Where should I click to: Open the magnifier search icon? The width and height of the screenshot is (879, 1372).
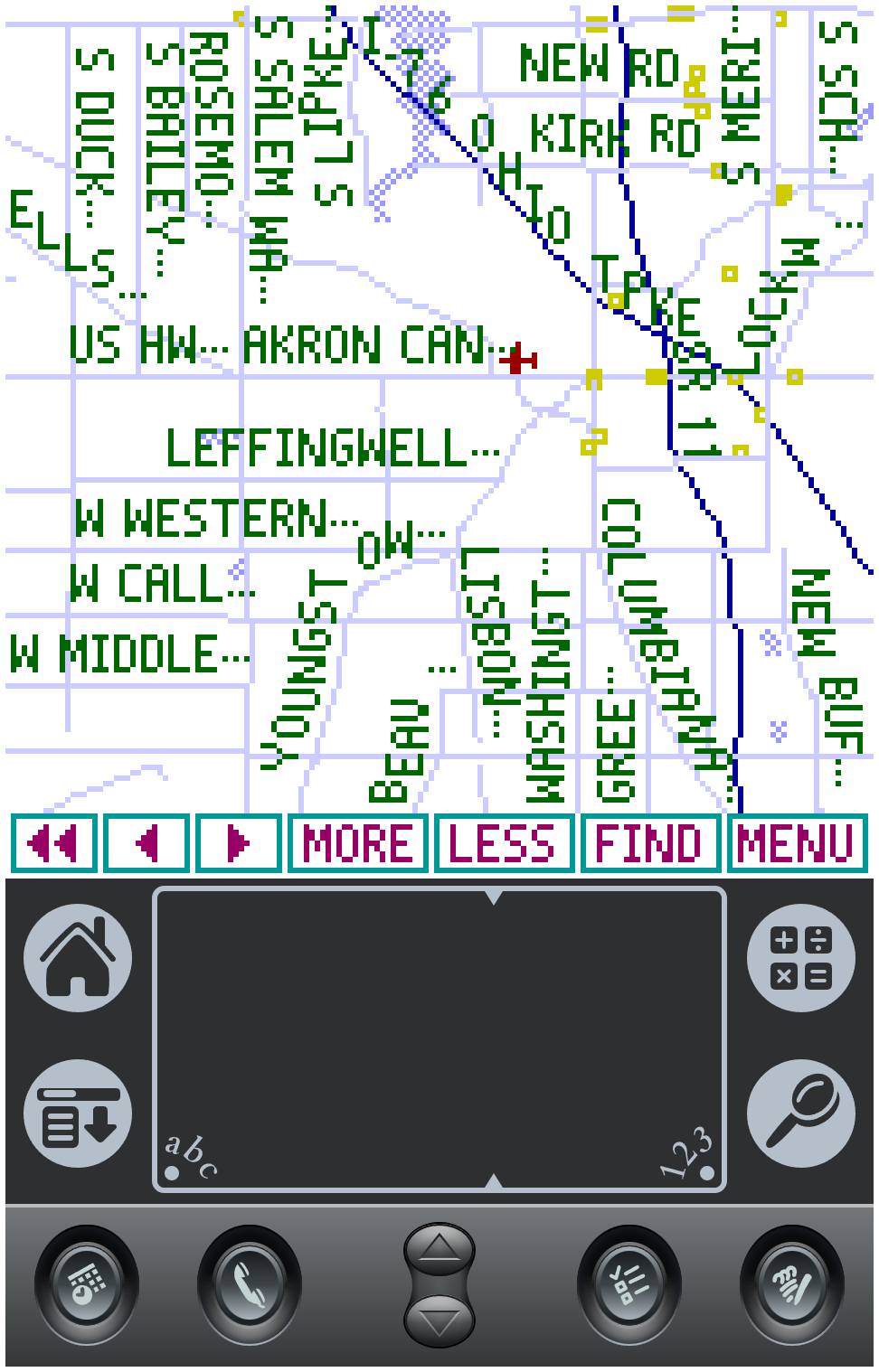coord(800,1114)
